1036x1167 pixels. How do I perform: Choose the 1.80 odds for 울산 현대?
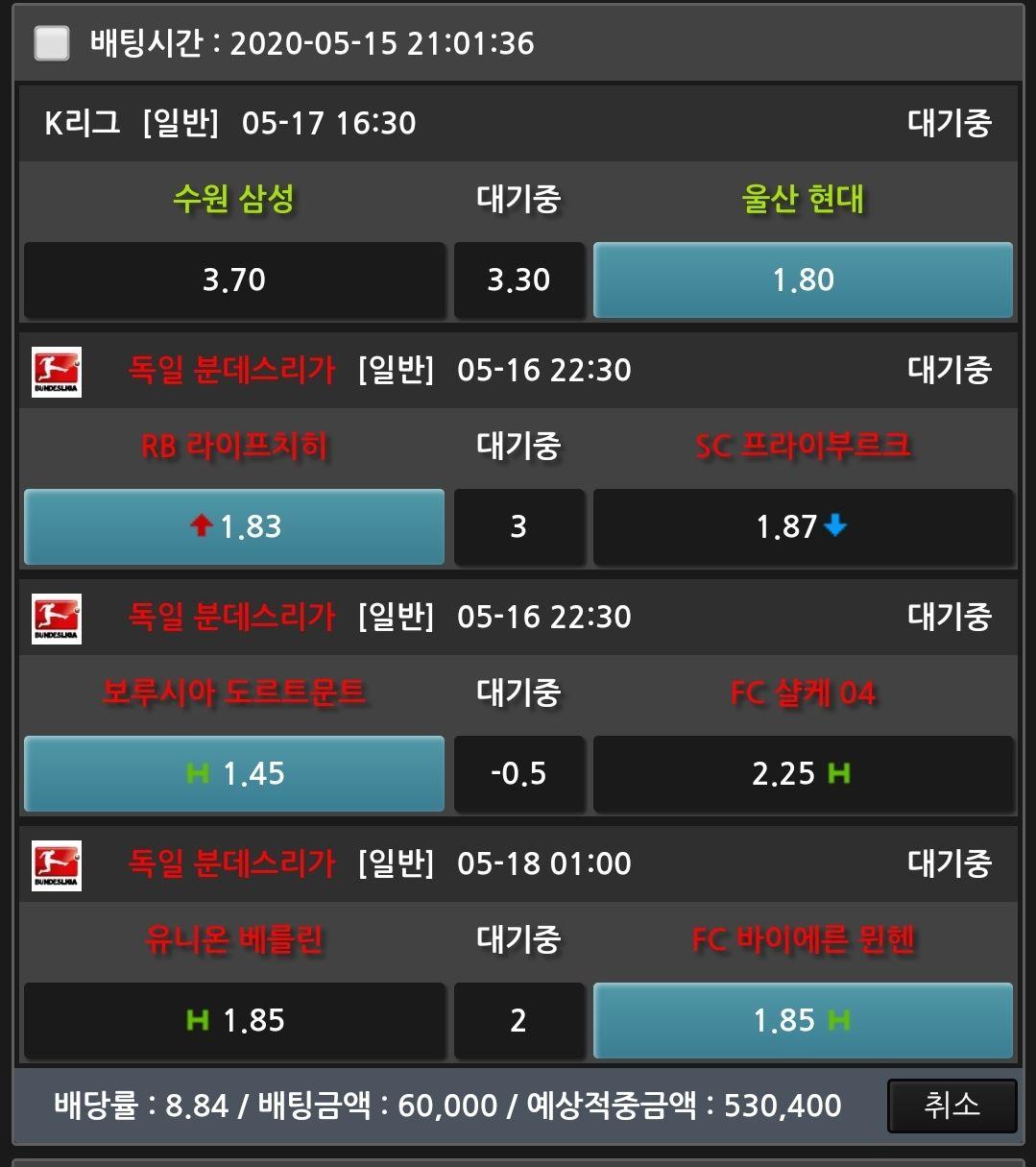click(803, 280)
